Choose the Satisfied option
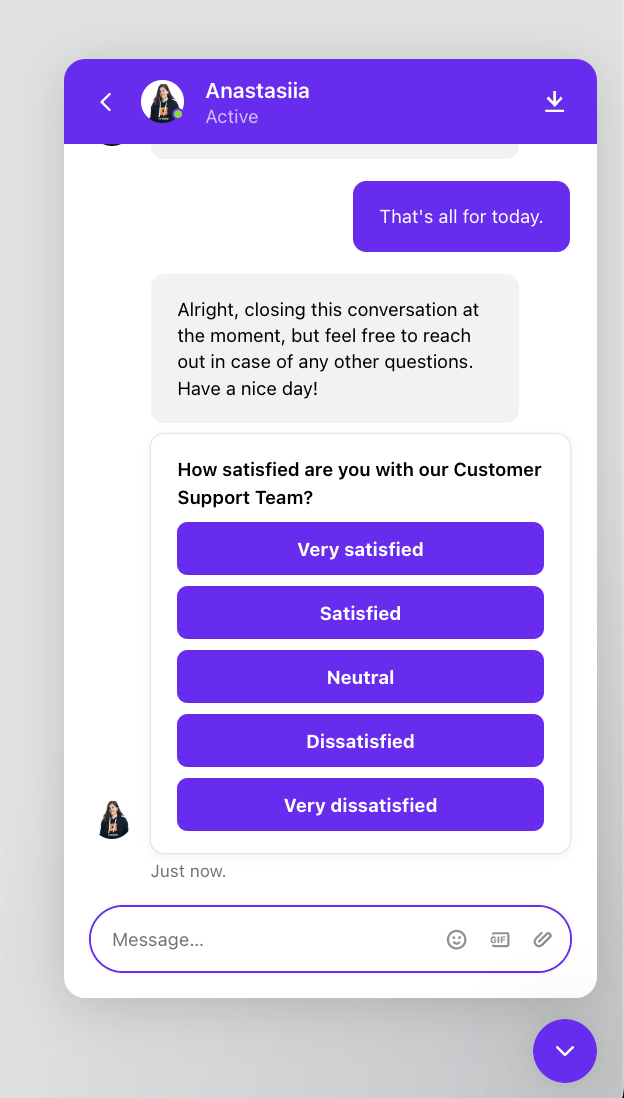The height and width of the screenshot is (1098, 624). point(360,613)
